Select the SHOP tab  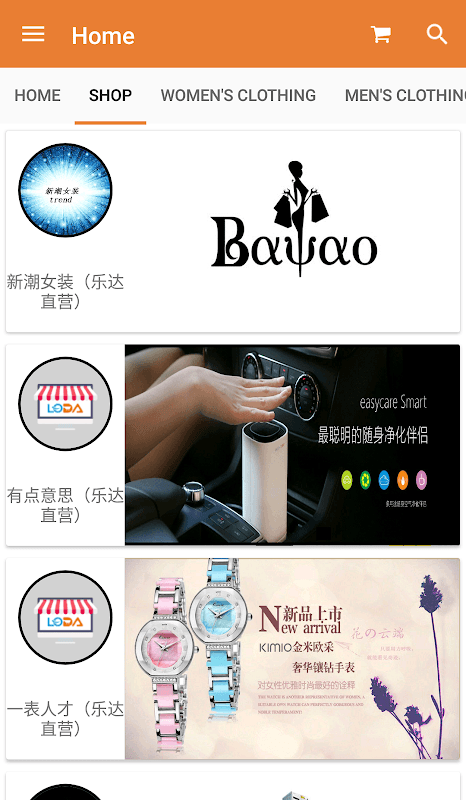(x=110, y=95)
